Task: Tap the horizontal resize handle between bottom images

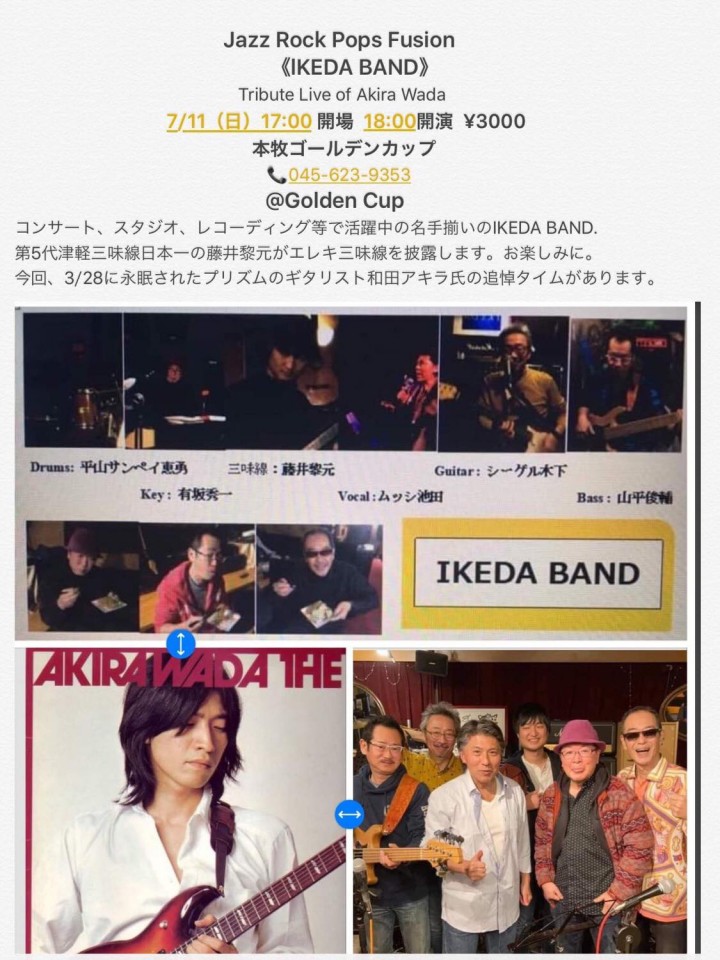Action: pos(349,814)
